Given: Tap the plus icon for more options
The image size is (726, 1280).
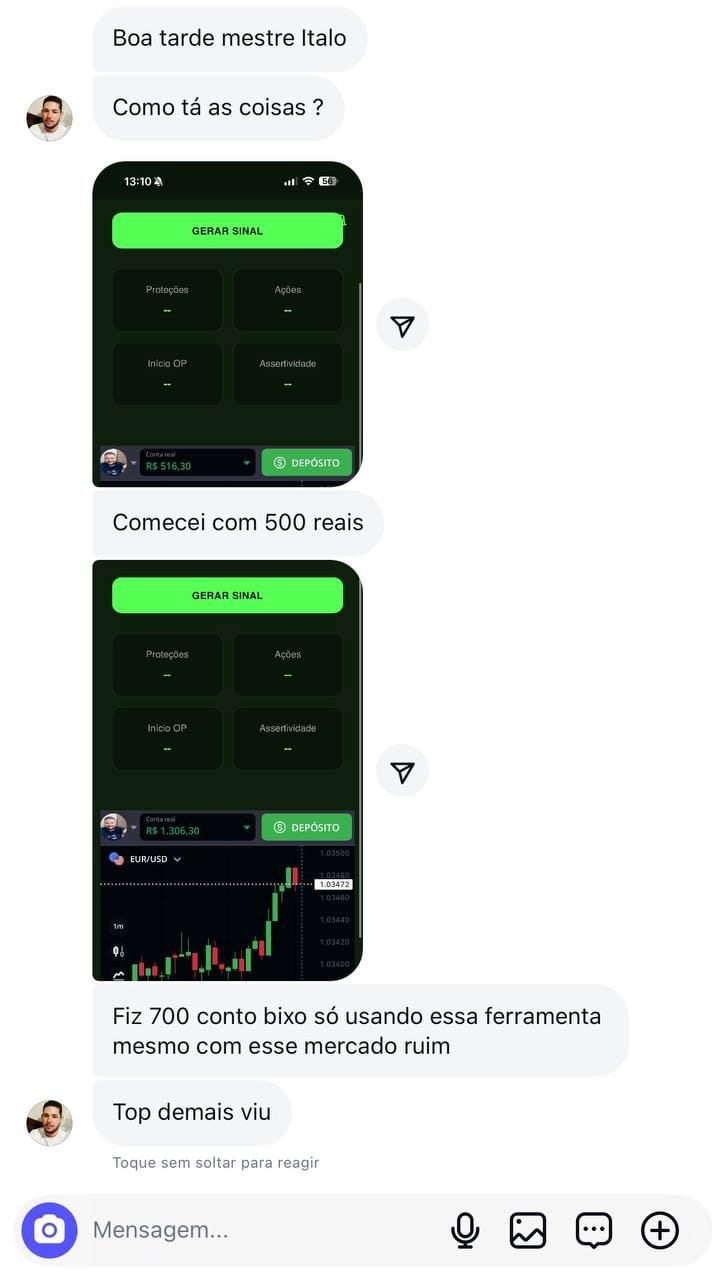Looking at the screenshot, I should pyautogui.click(x=660, y=1230).
